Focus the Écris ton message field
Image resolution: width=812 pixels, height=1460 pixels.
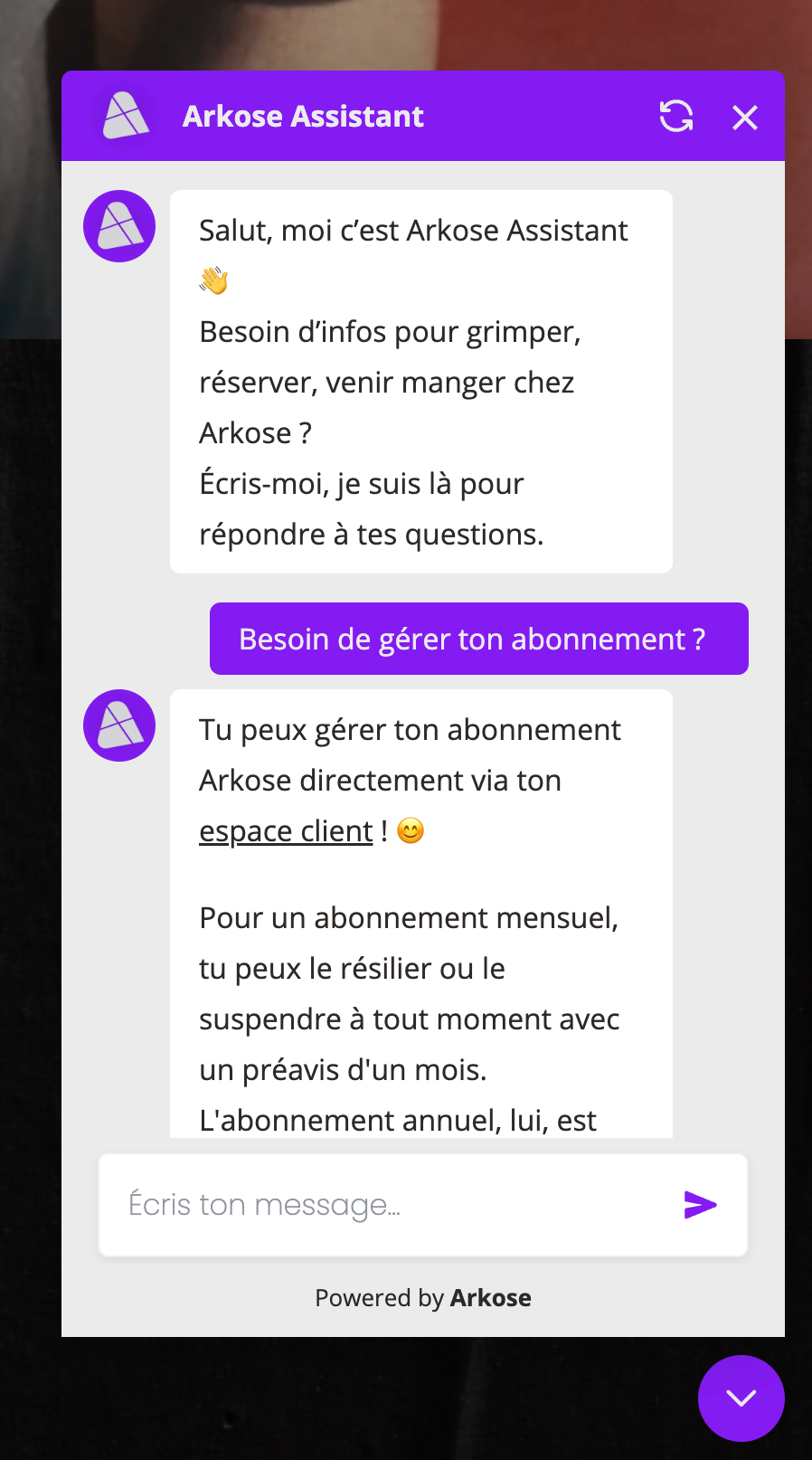click(389, 1205)
